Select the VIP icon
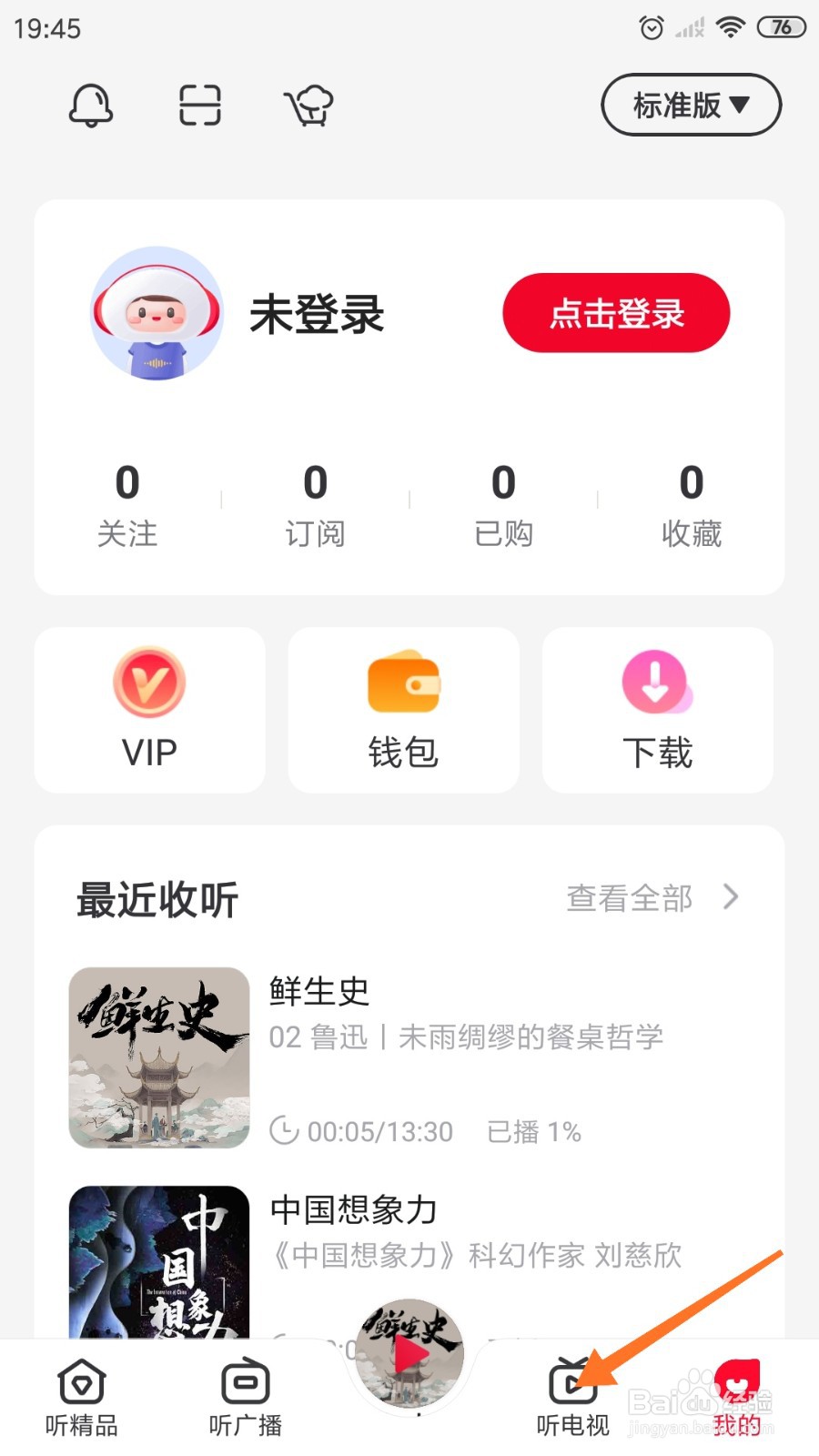 click(148, 709)
